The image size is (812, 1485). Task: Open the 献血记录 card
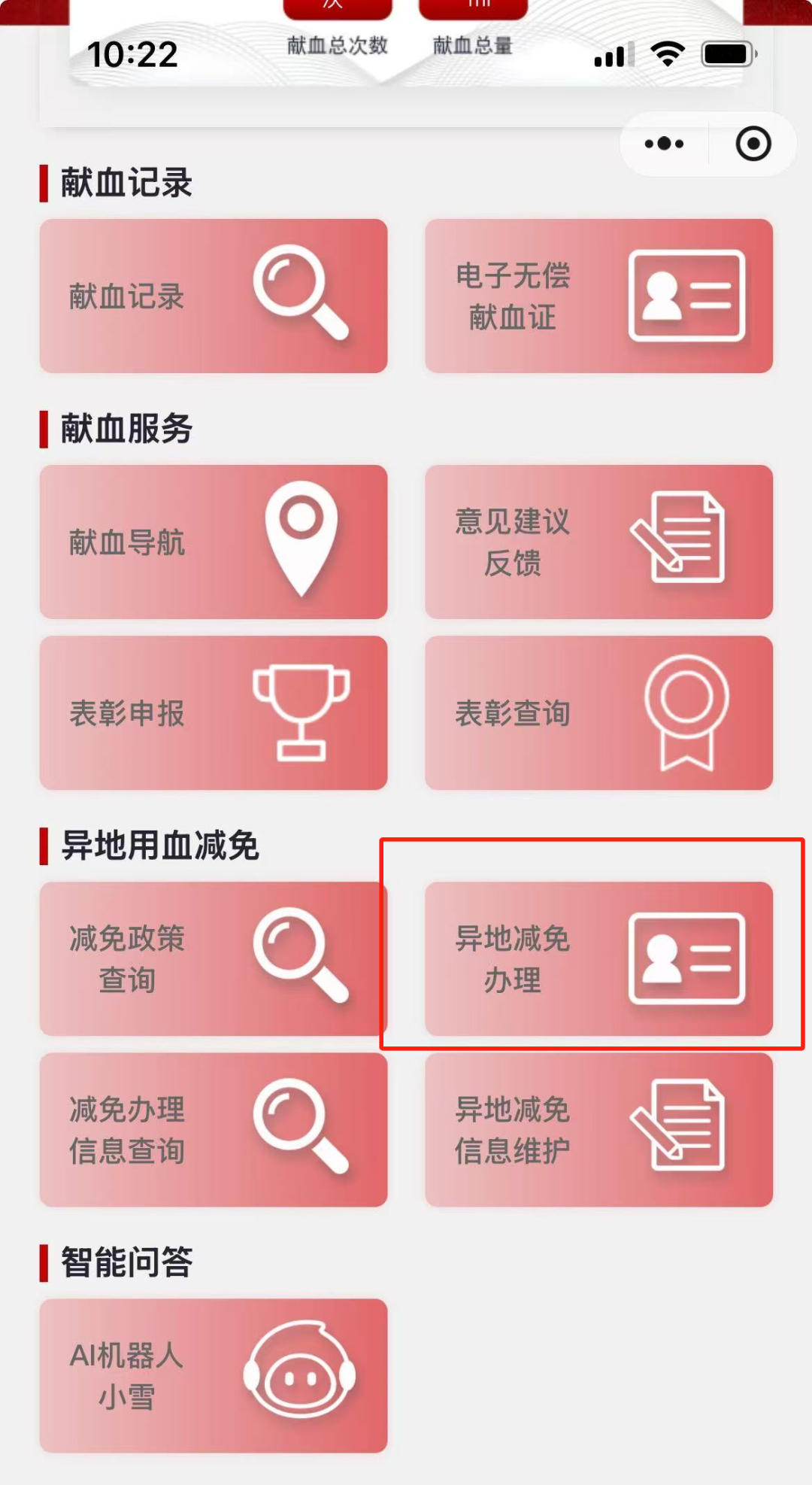pyautogui.click(x=214, y=296)
